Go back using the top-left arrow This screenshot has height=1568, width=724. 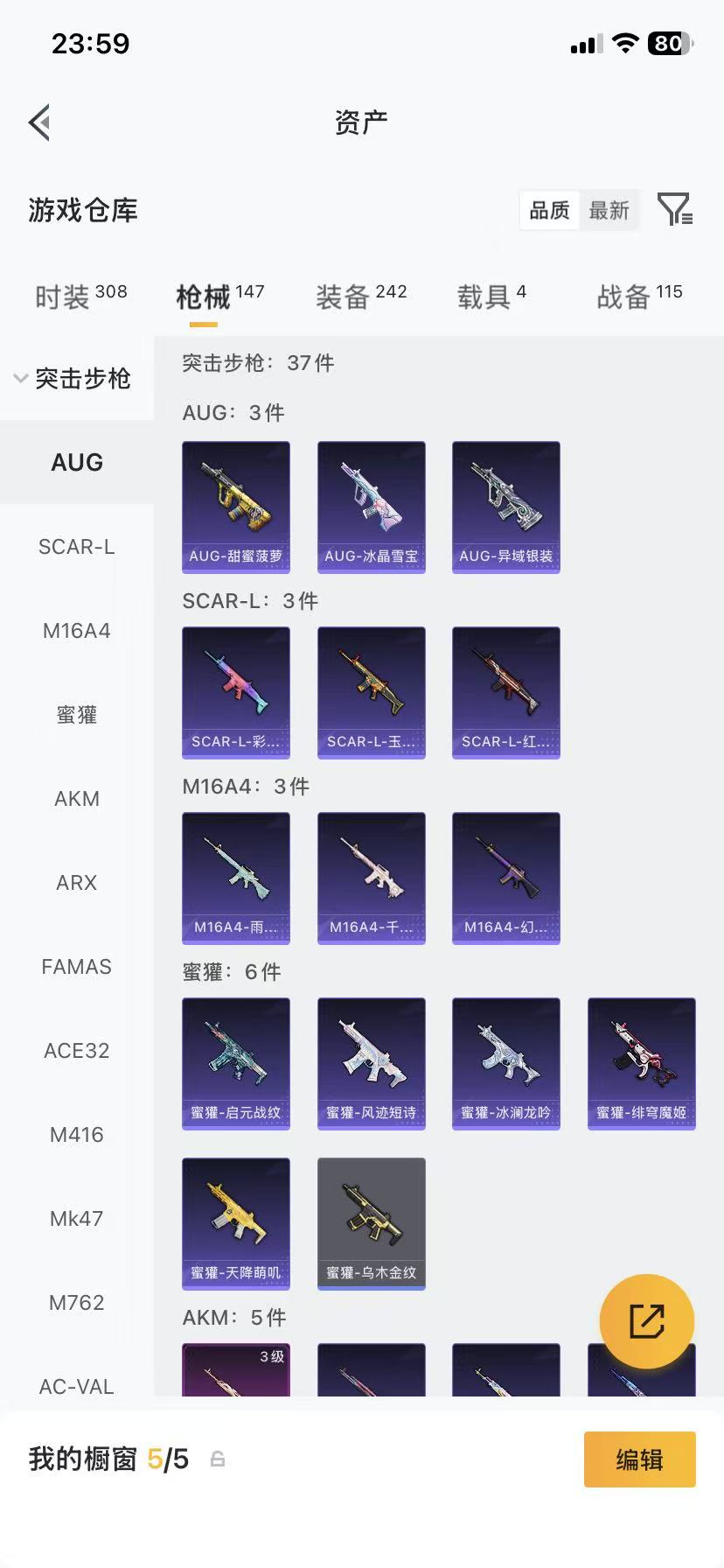click(x=39, y=122)
